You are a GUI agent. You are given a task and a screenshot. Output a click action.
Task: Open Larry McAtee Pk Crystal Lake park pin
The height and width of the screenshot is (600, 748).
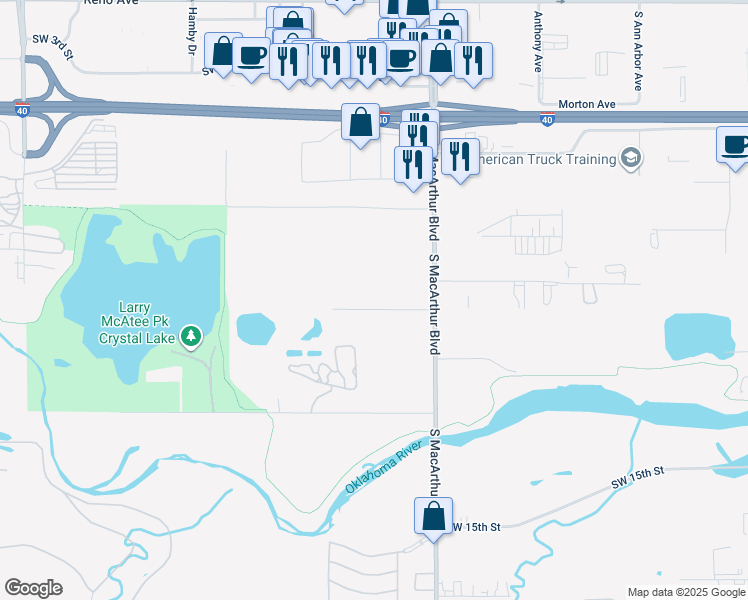pyautogui.click(x=191, y=337)
